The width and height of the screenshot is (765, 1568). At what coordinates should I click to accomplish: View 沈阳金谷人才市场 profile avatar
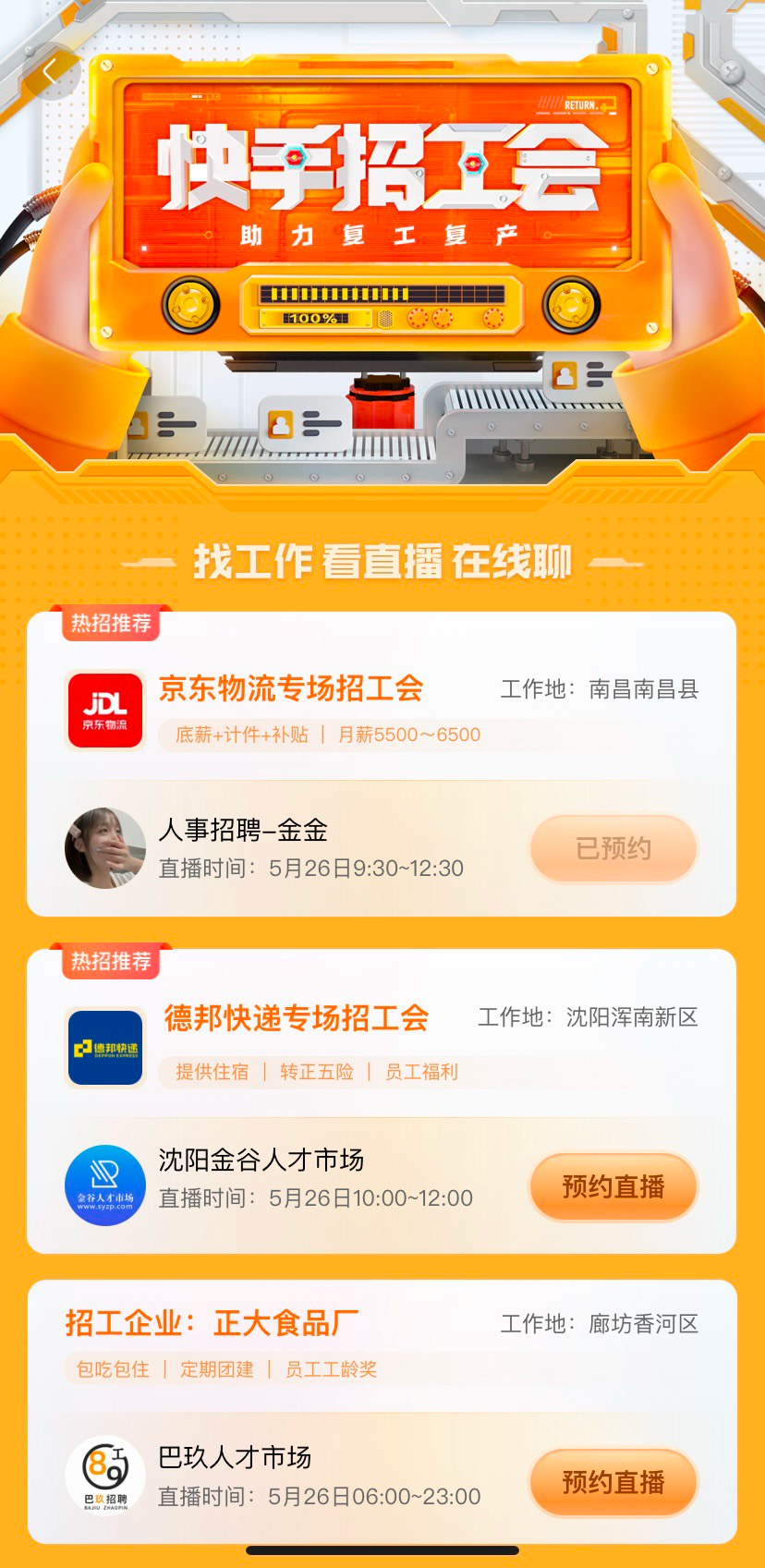pos(105,1185)
